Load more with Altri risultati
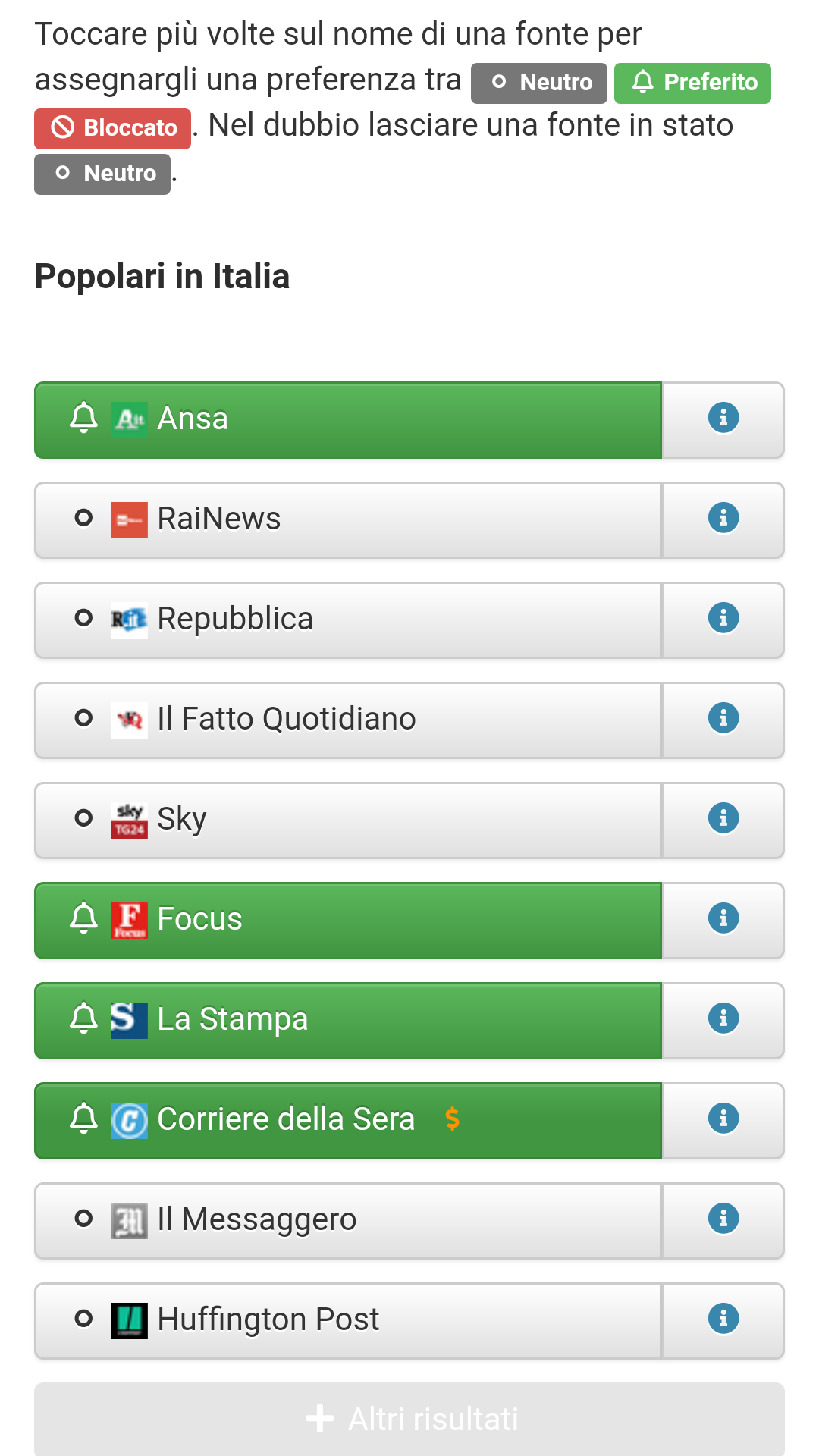 (x=409, y=1420)
